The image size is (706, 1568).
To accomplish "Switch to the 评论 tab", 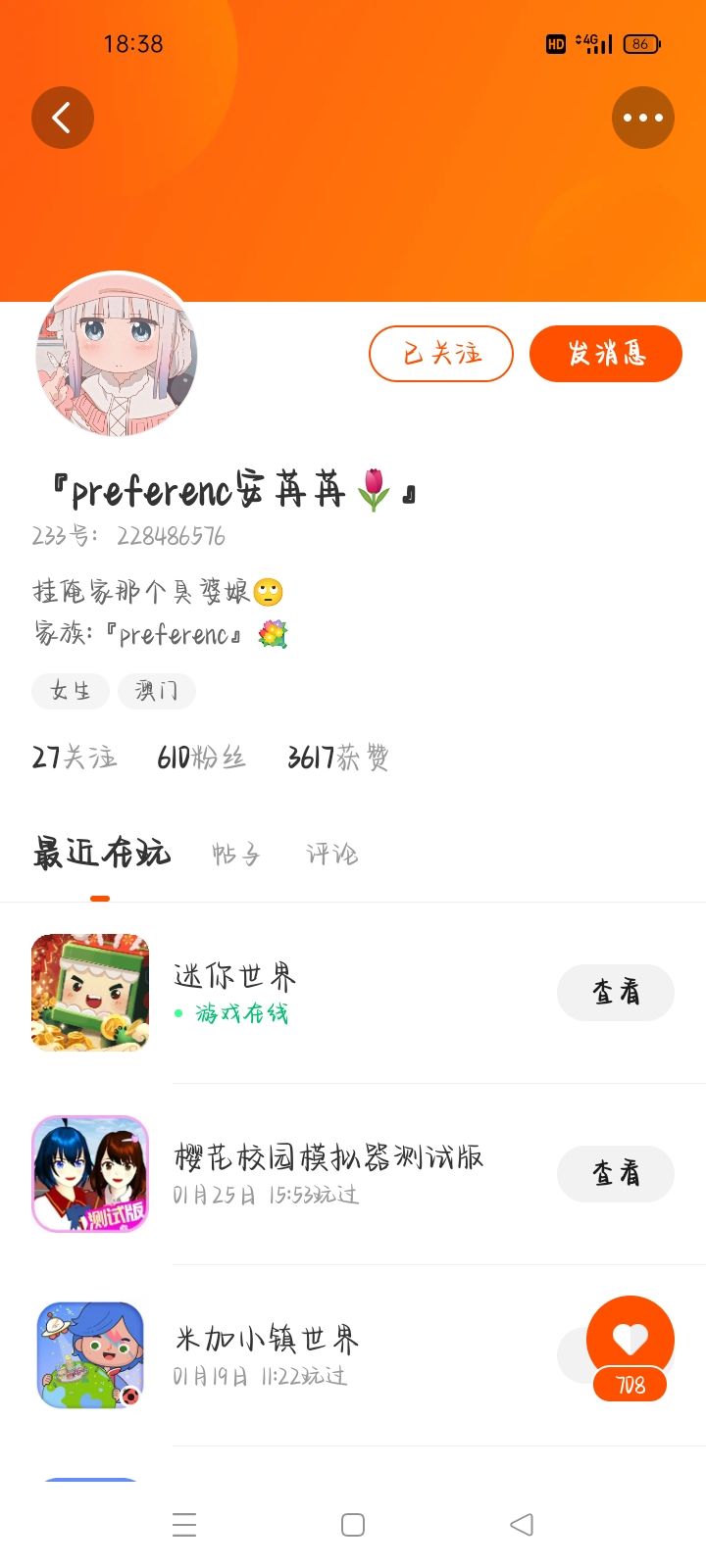I will 331,855.
